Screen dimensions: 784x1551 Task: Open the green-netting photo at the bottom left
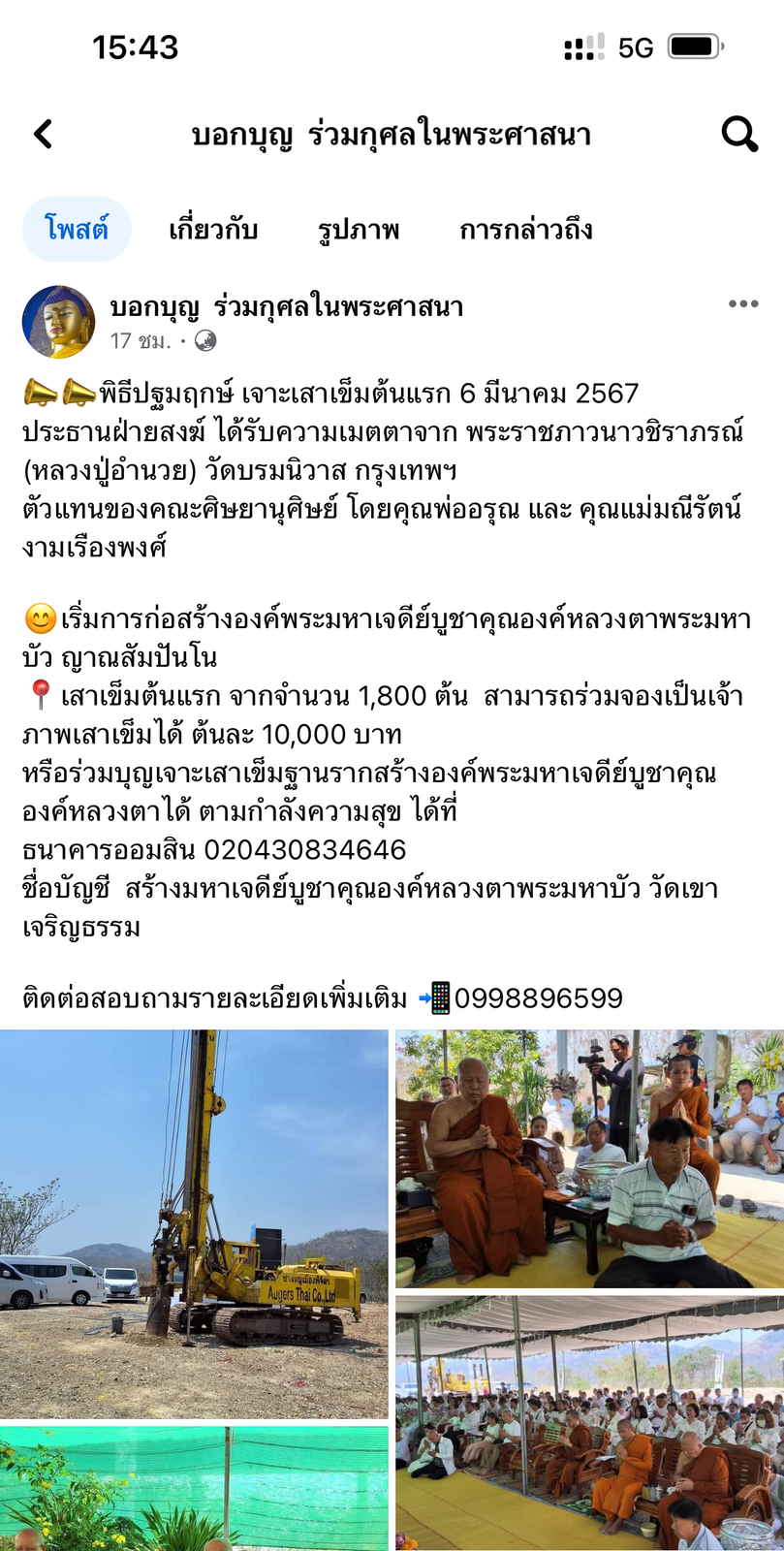tap(194, 1489)
